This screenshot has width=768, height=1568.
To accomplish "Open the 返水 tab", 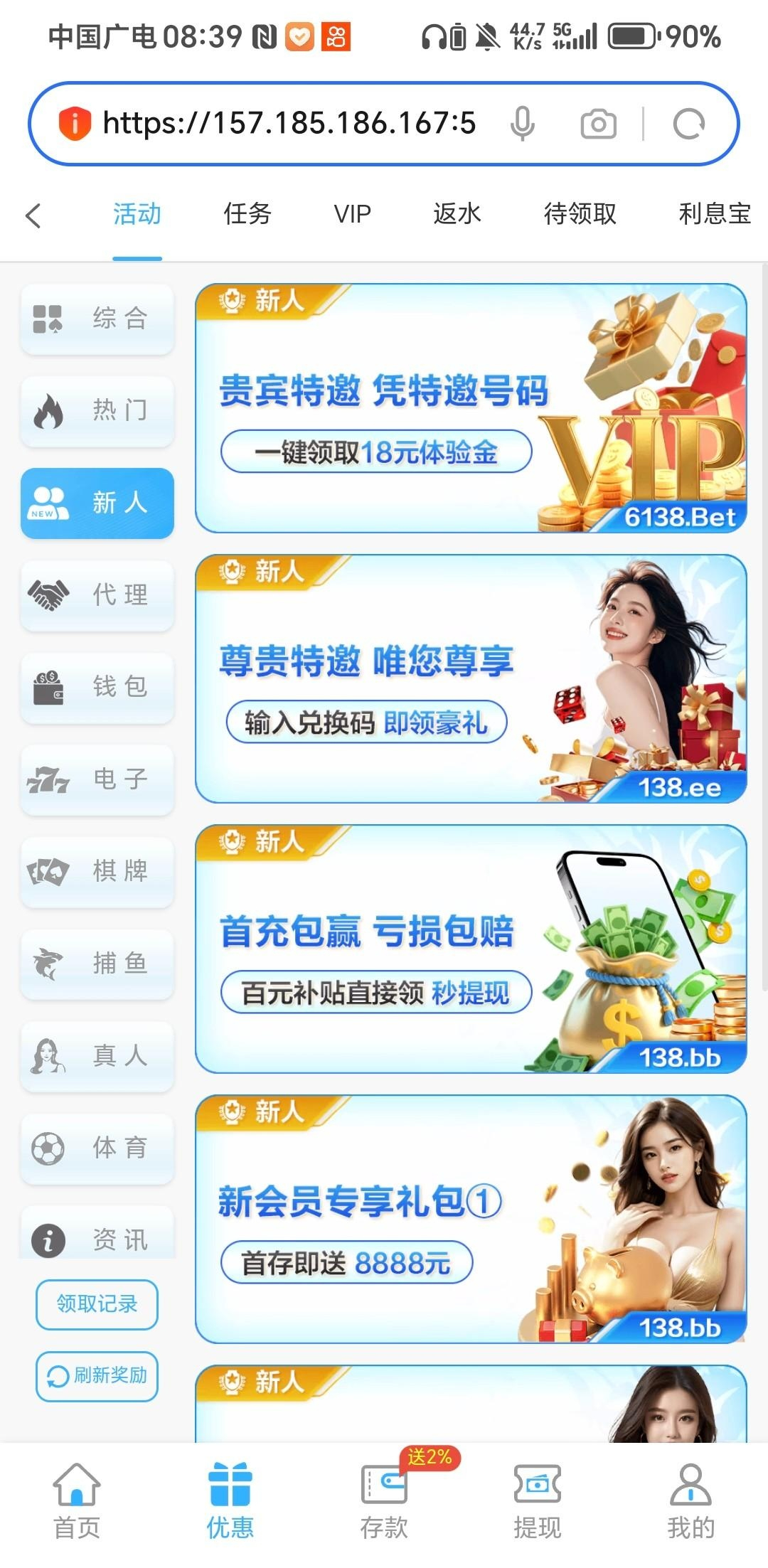I will tap(457, 214).
